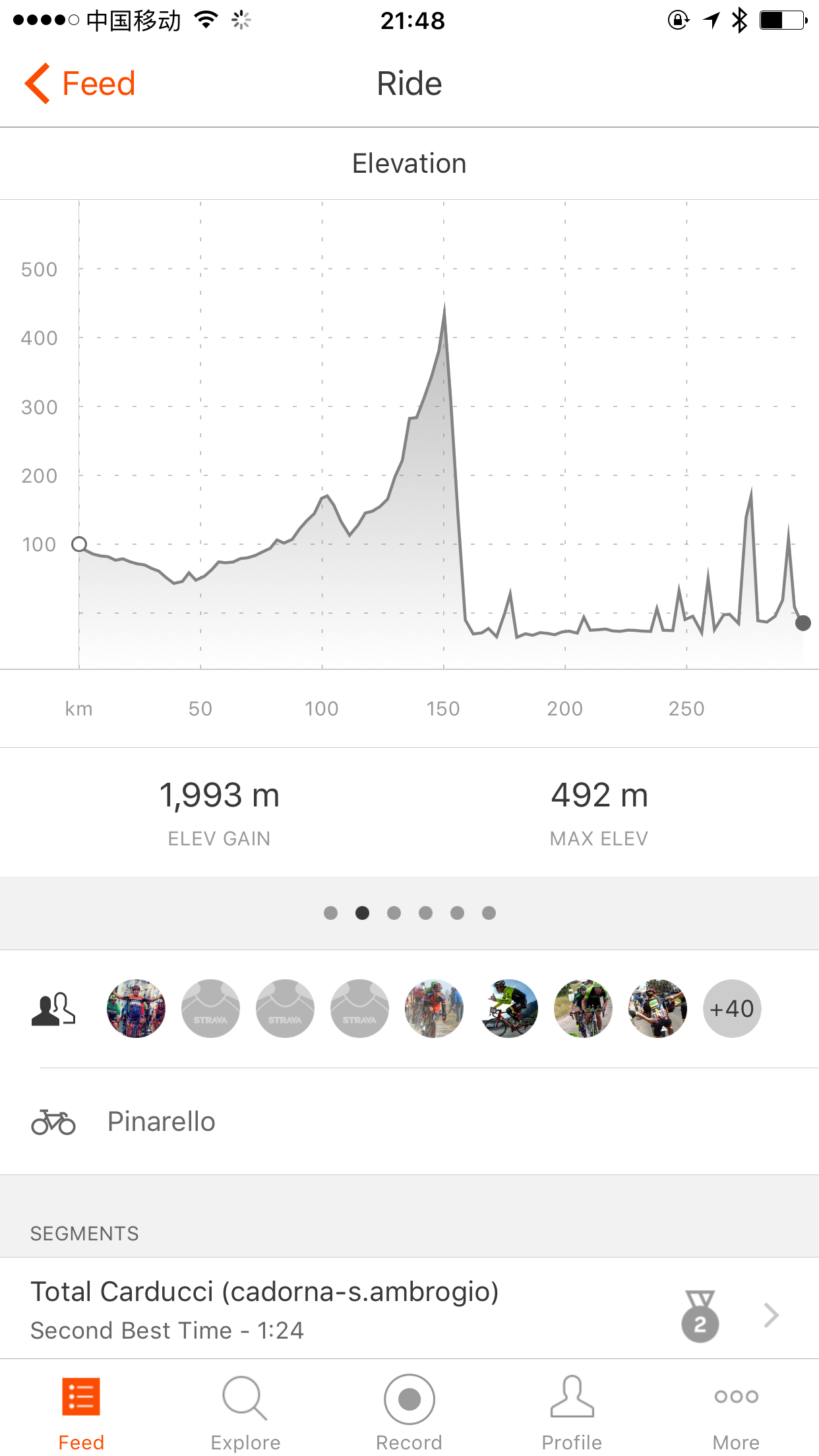View the +40 more riders
Image resolution: width=819 pixels, height=1456 pixels.
pyautogui.click(x=732, y=1008)
